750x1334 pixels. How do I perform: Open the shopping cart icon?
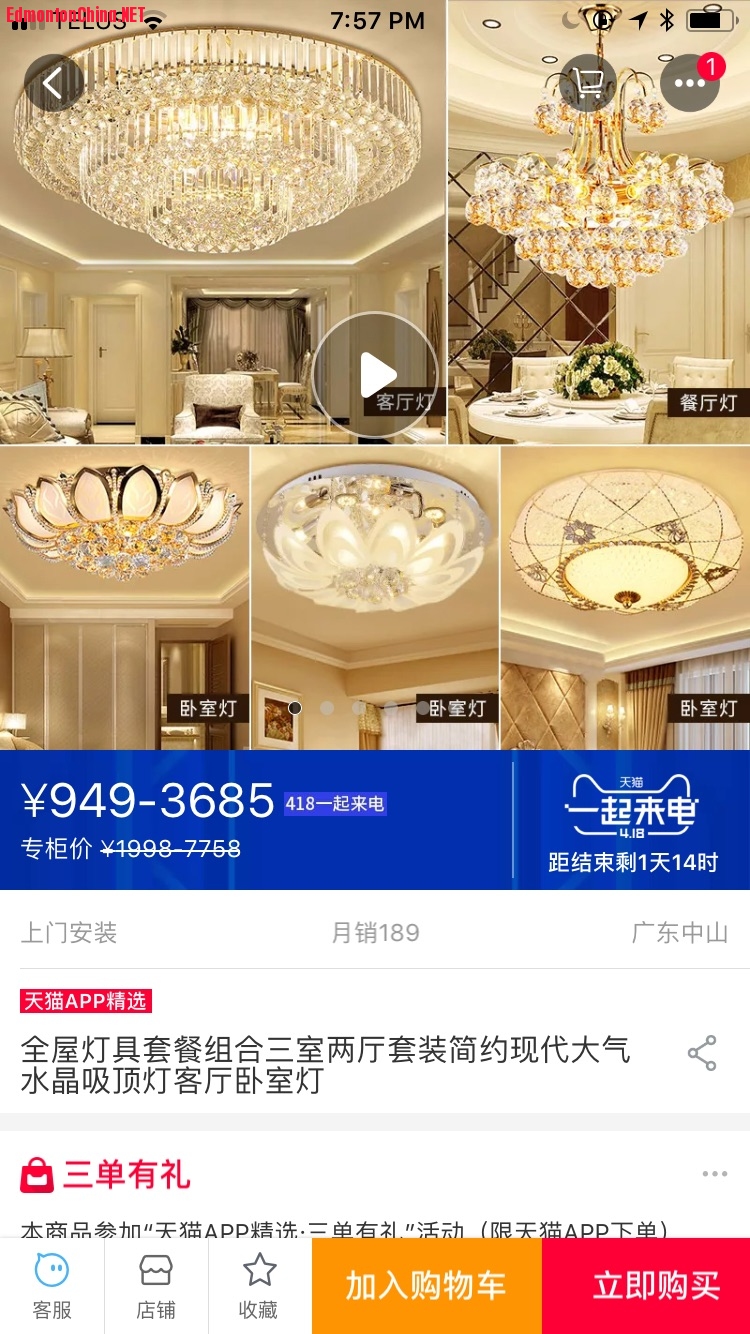[589, 83]
